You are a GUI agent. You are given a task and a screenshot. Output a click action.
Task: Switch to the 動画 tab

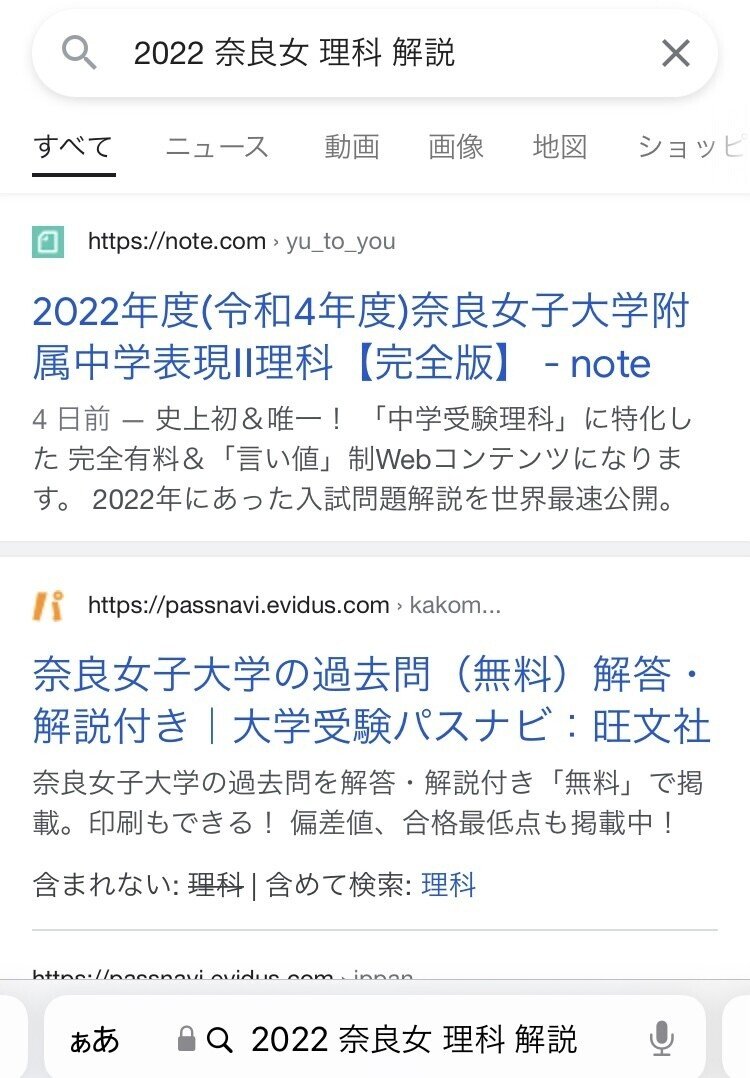[x=352, y=148]
